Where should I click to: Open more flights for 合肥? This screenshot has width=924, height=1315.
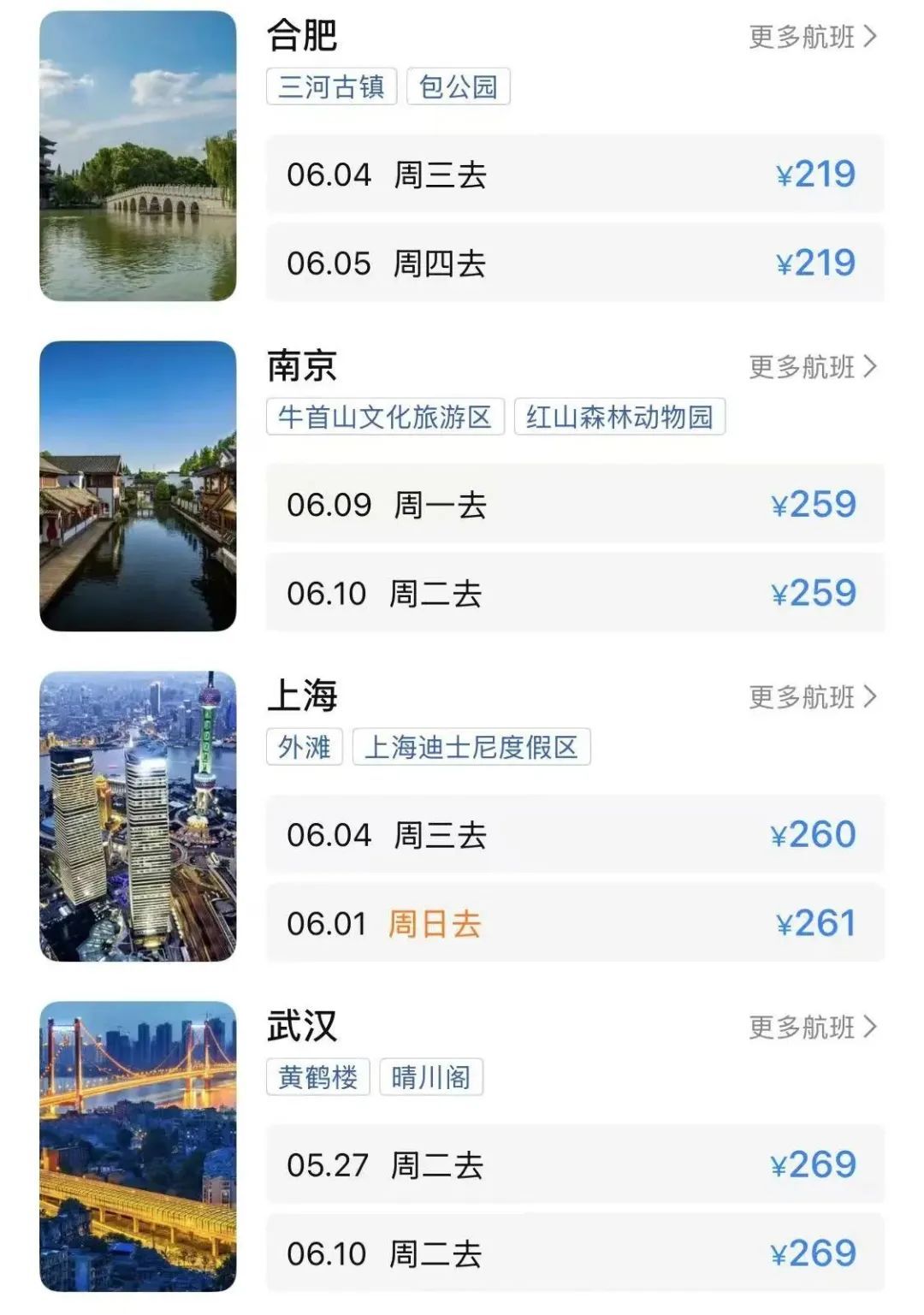tap(812, 37)
